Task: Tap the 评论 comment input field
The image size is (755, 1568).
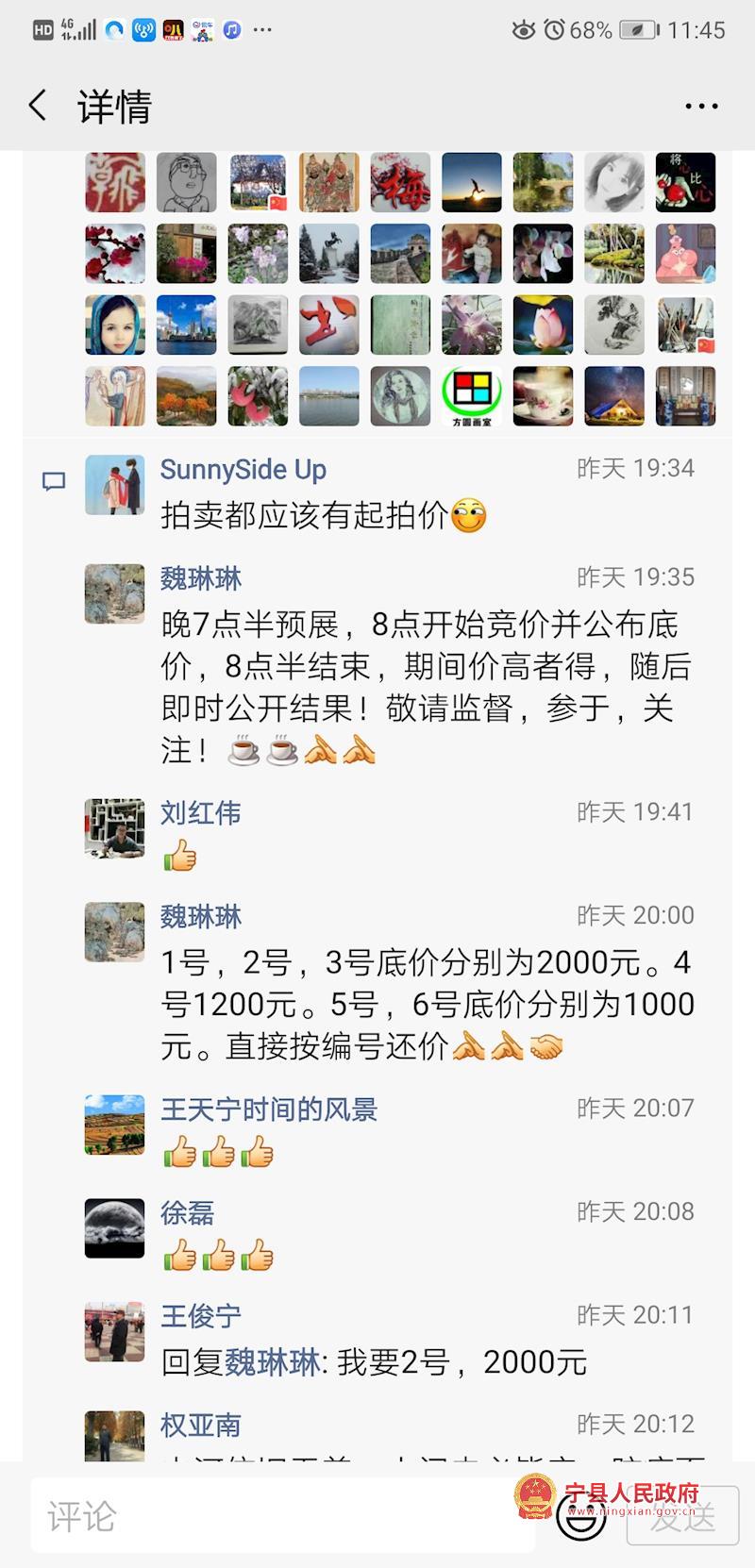Action: tap(283, 1516)
